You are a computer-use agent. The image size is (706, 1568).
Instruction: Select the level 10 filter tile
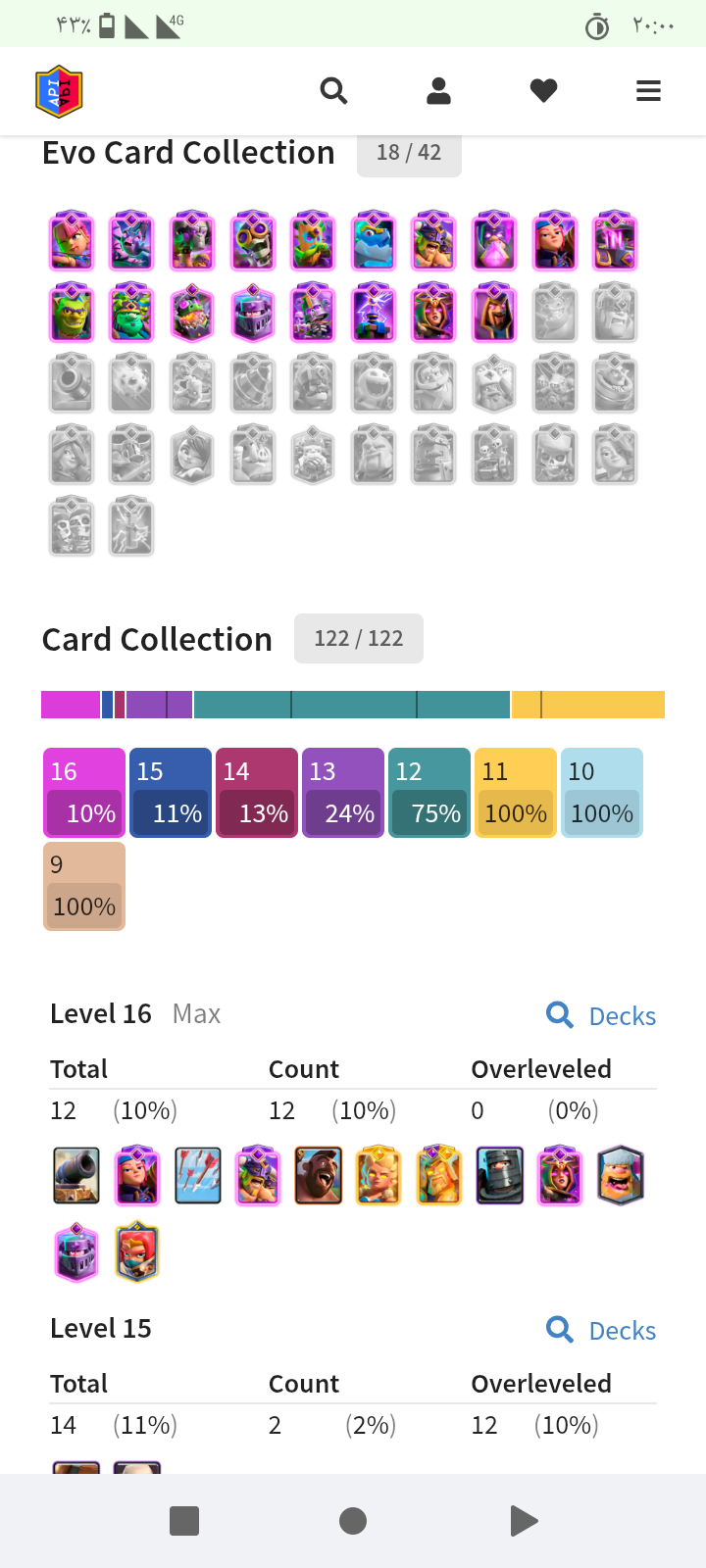click(602, 793)
